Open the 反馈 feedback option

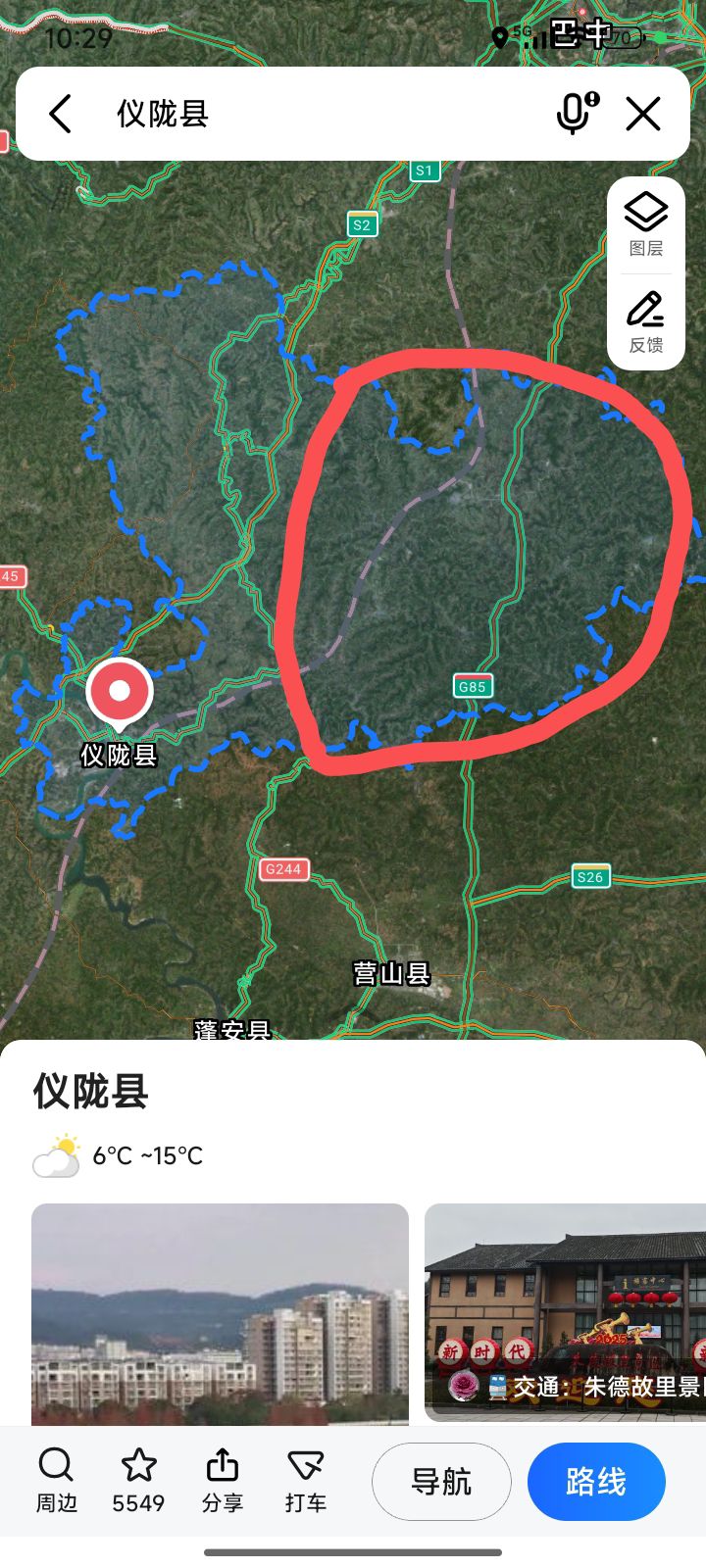click(x=646, y=322)
